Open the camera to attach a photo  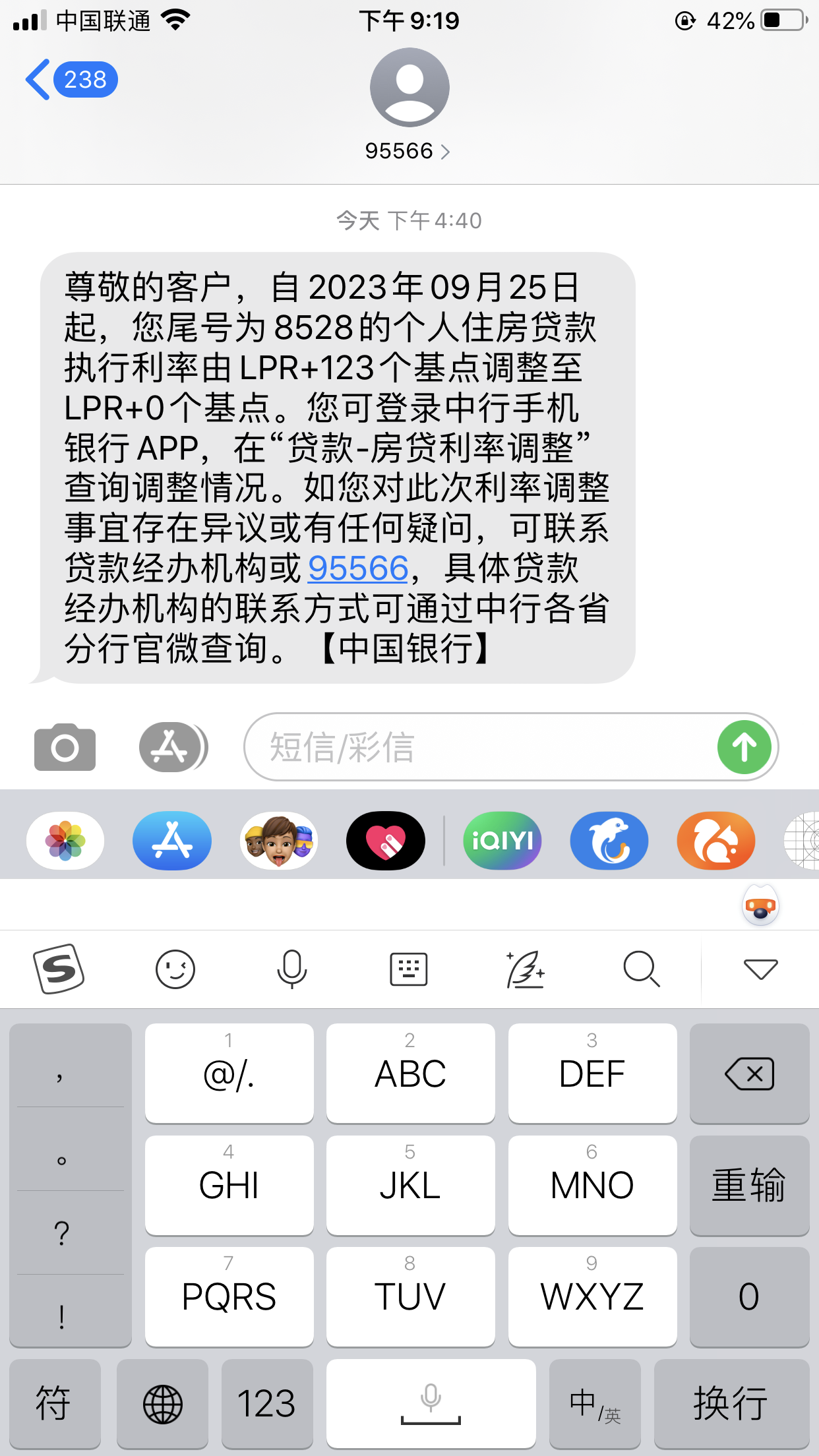click(65, 747)
